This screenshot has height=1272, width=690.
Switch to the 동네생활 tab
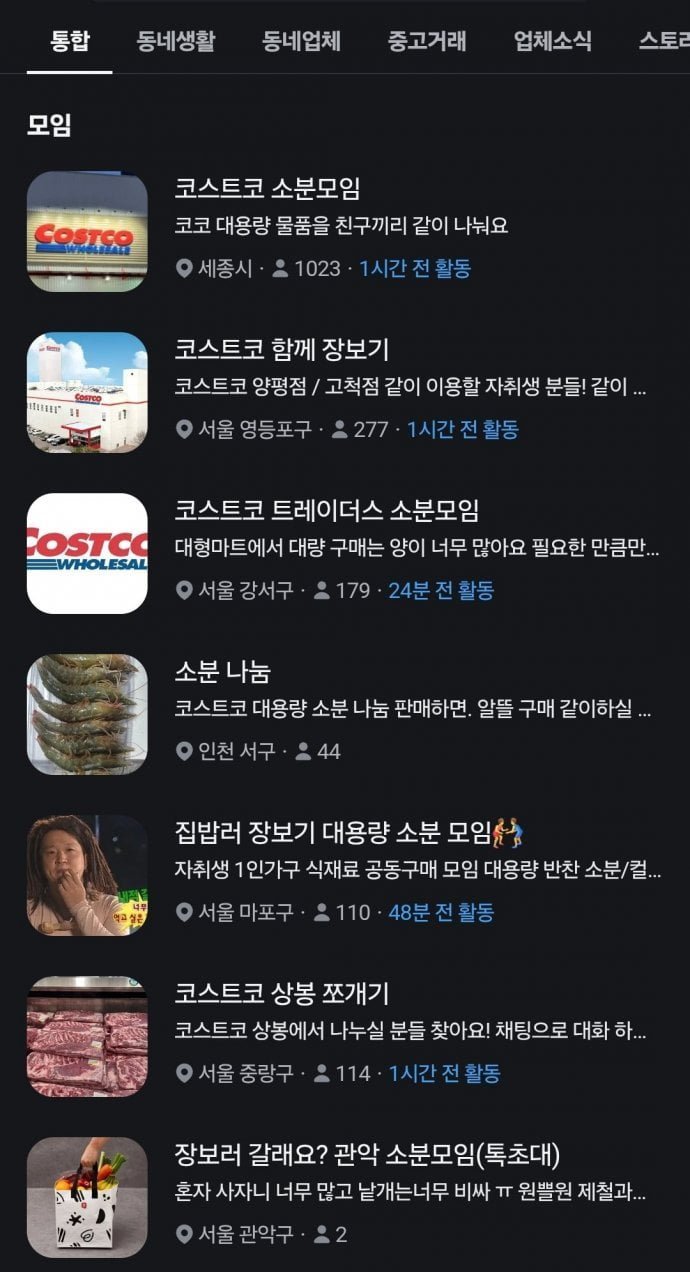176,41
